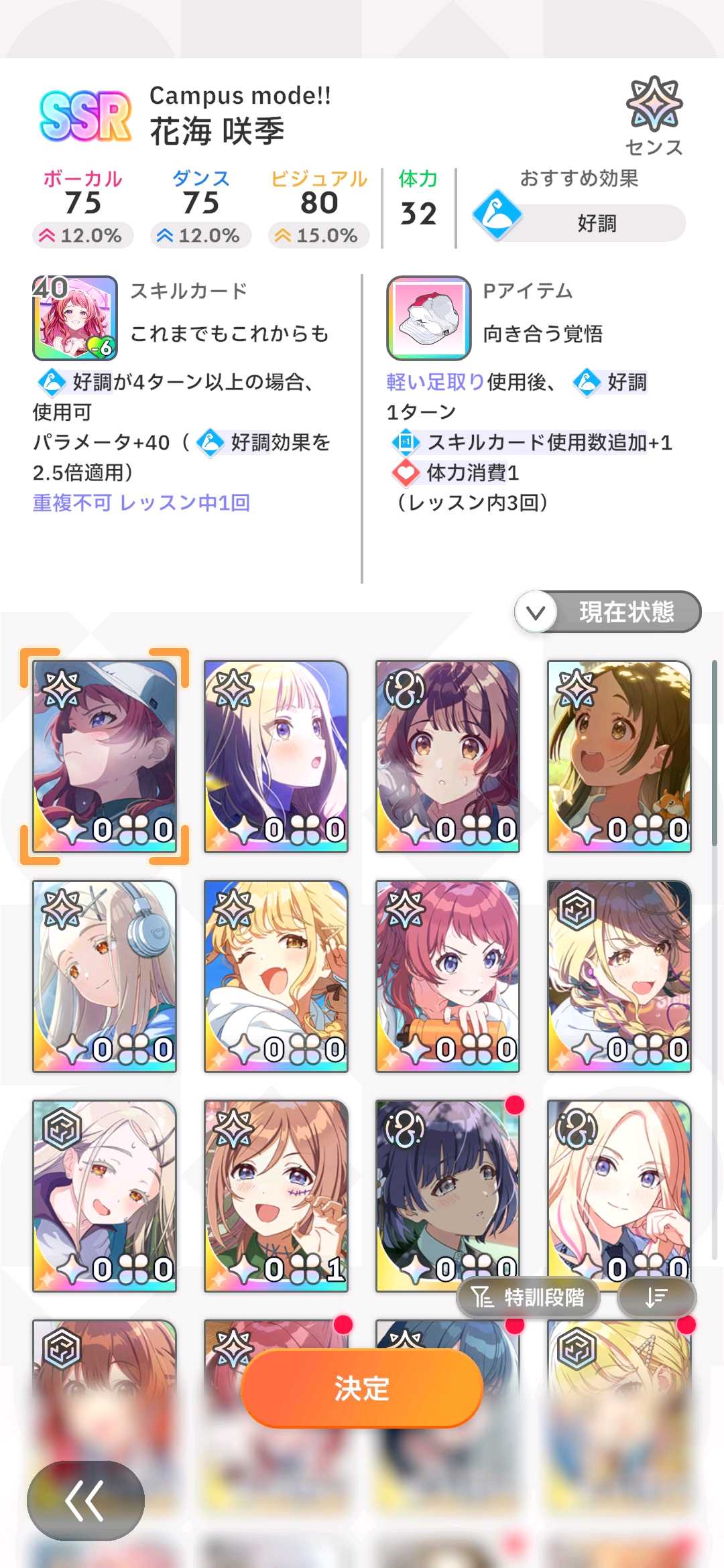
Task: View the 向き合う覚悟 P-item icon
Action: (429, 318)
